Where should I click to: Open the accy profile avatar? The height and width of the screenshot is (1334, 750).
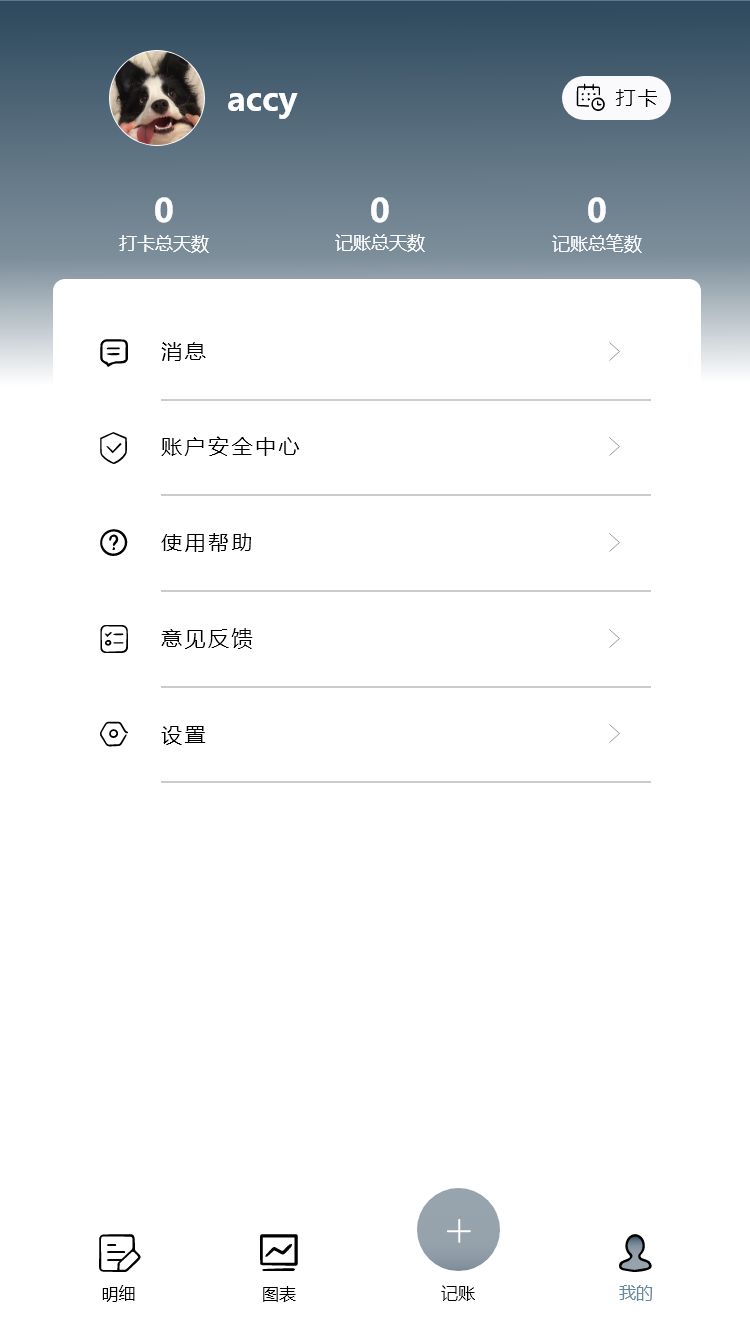click(157, 98)
